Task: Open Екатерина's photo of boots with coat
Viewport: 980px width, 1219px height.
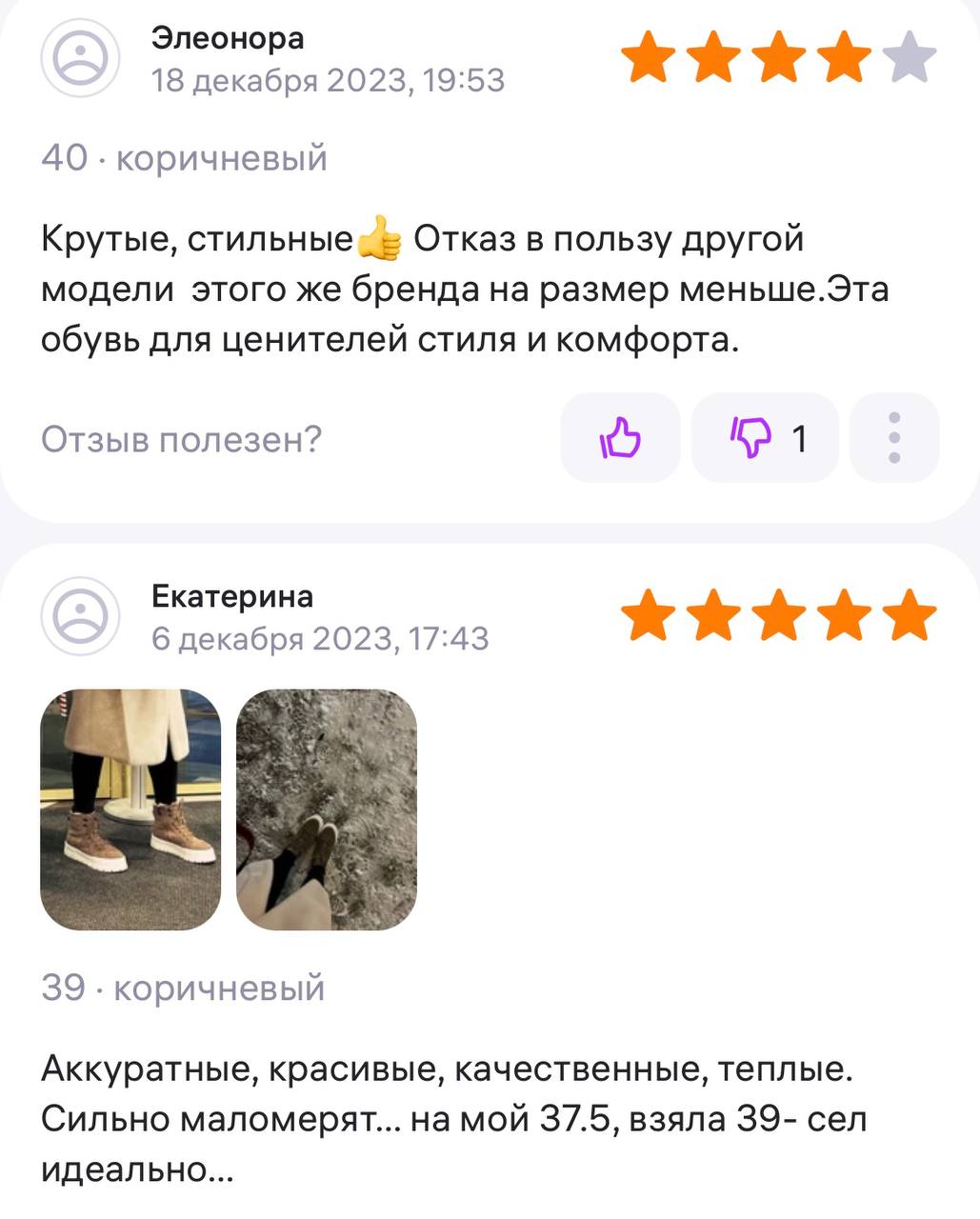Action: (x=130, y=809)
